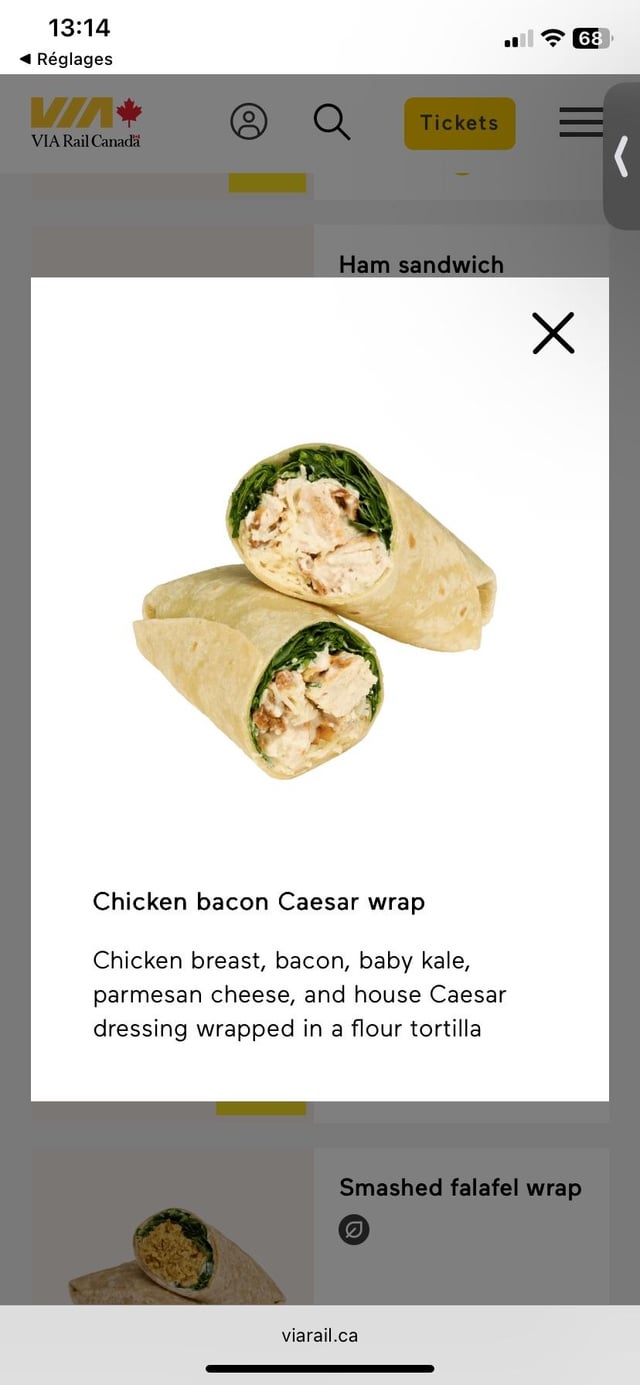Expand the side panel handle arrow
Image resolution: width=640 pixels, height=1385 pixels.
point(622,157)
